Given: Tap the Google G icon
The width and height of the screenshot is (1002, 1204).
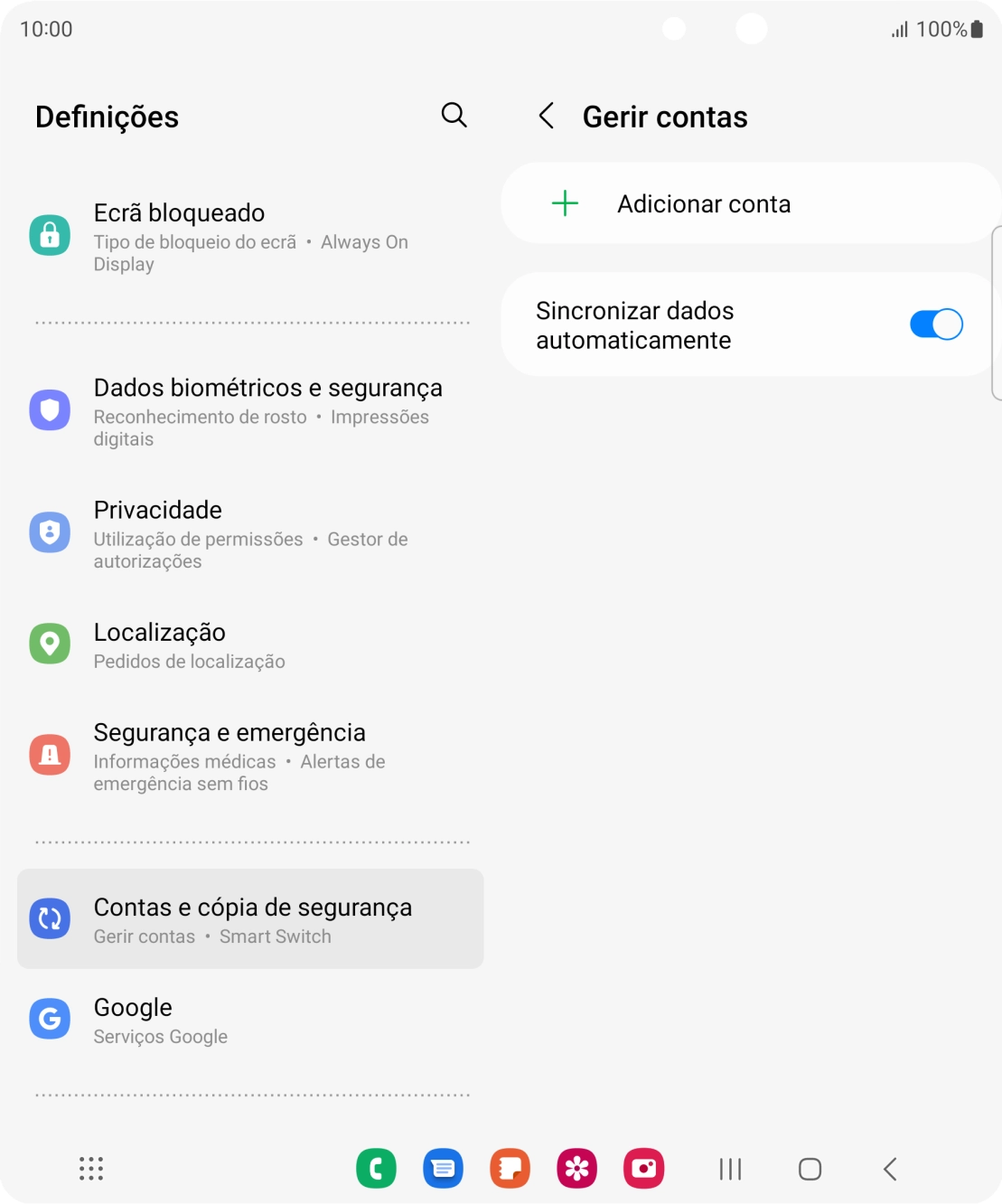Looking at the screenshot, I should coord(51,1019).
